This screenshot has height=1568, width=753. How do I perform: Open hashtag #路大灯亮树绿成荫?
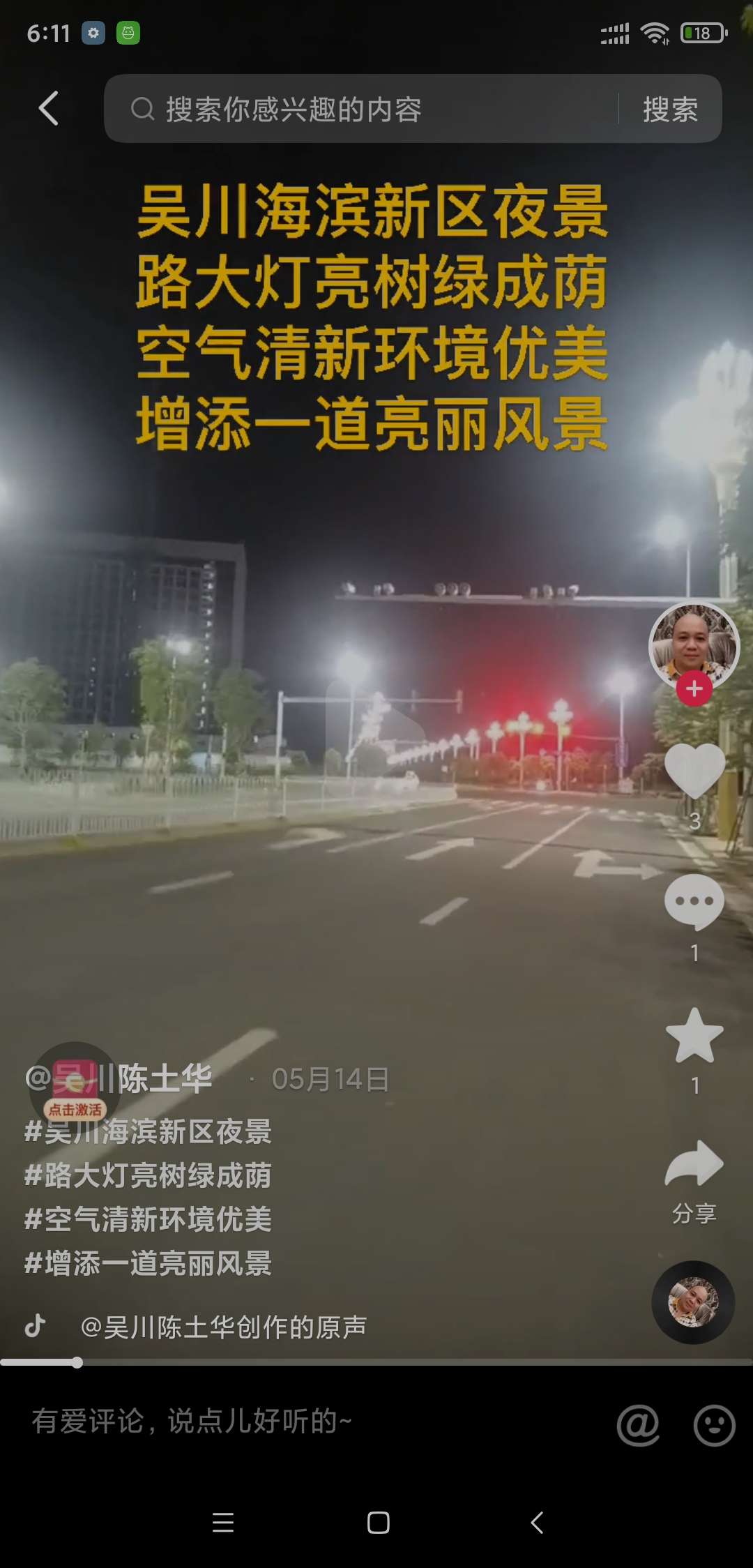coord(148,1175)
